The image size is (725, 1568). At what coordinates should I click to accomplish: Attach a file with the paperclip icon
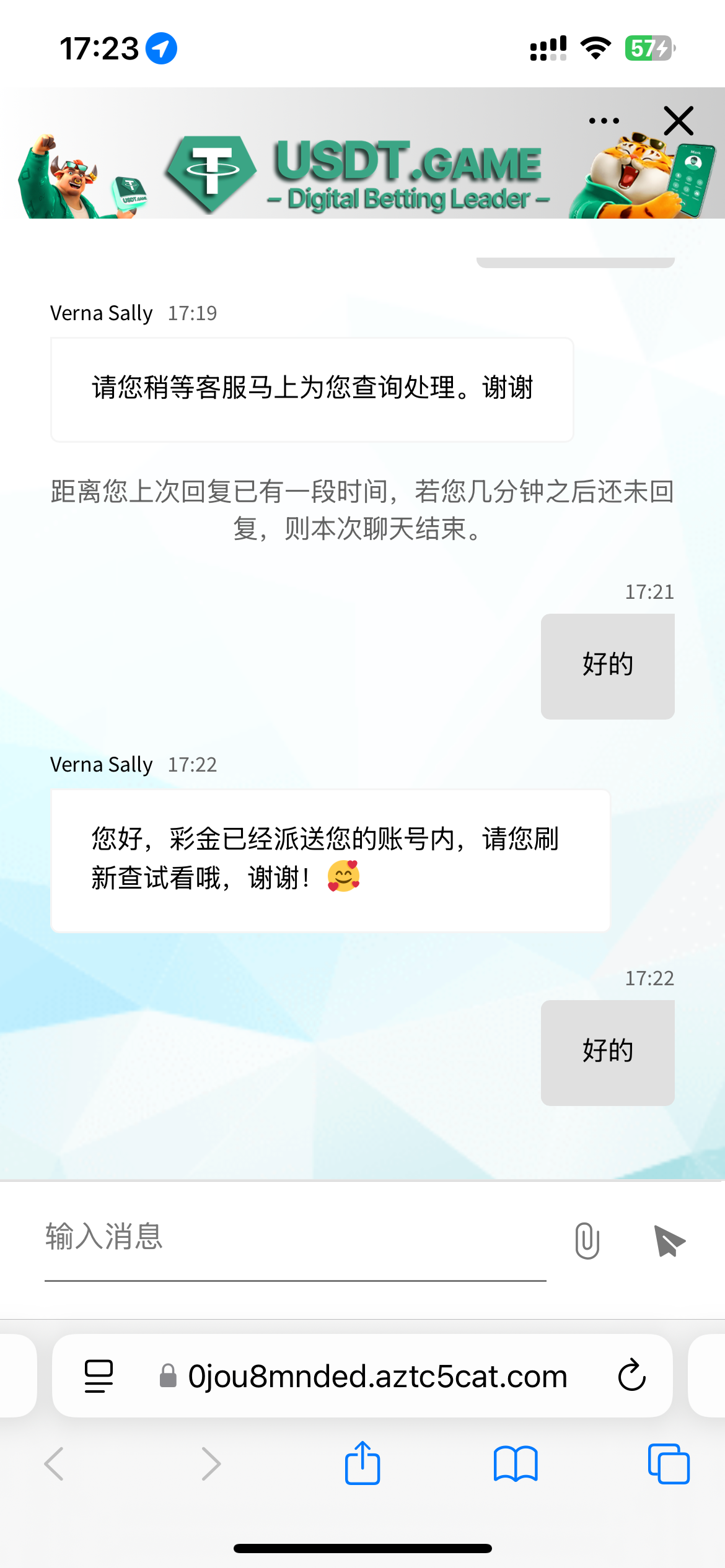coord(587,1240)
